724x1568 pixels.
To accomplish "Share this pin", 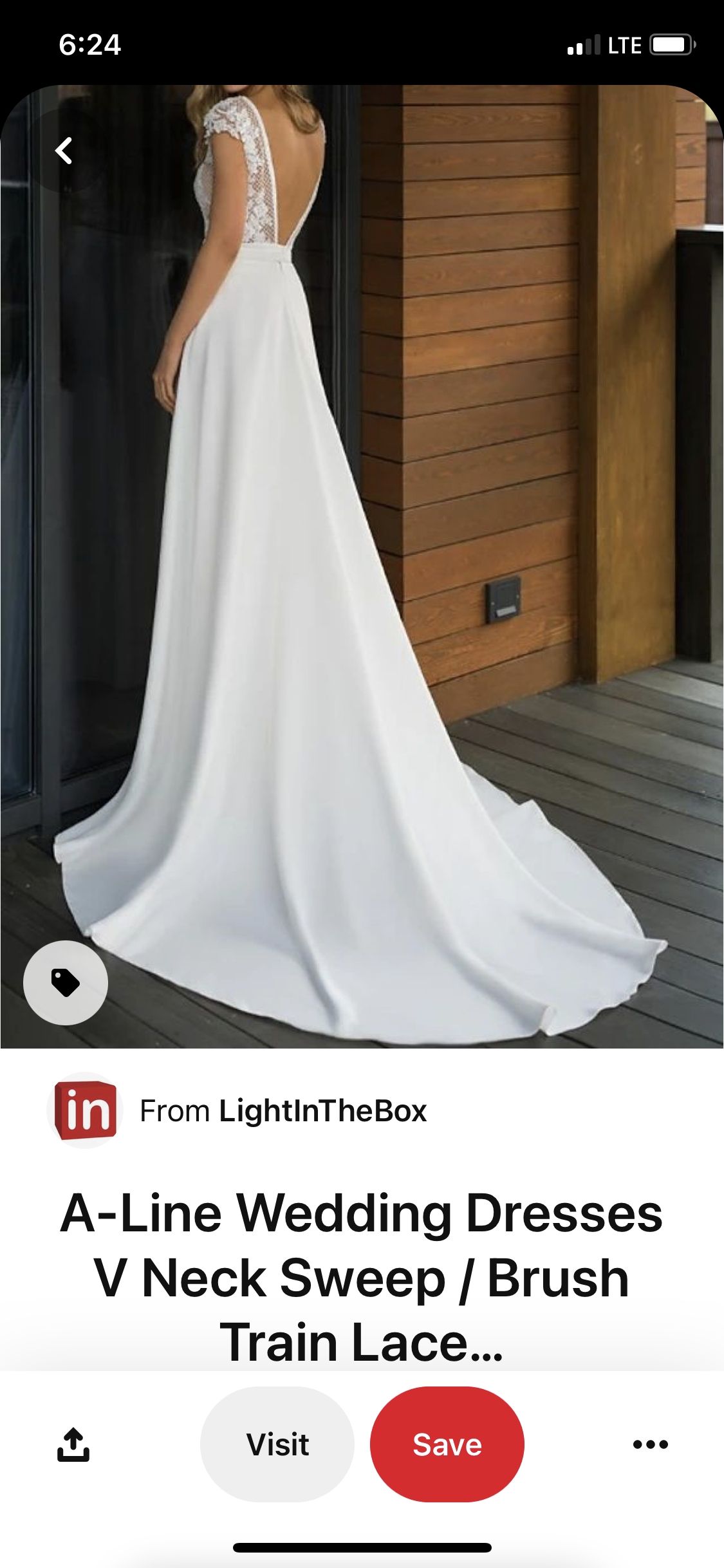I will 73,1444.
